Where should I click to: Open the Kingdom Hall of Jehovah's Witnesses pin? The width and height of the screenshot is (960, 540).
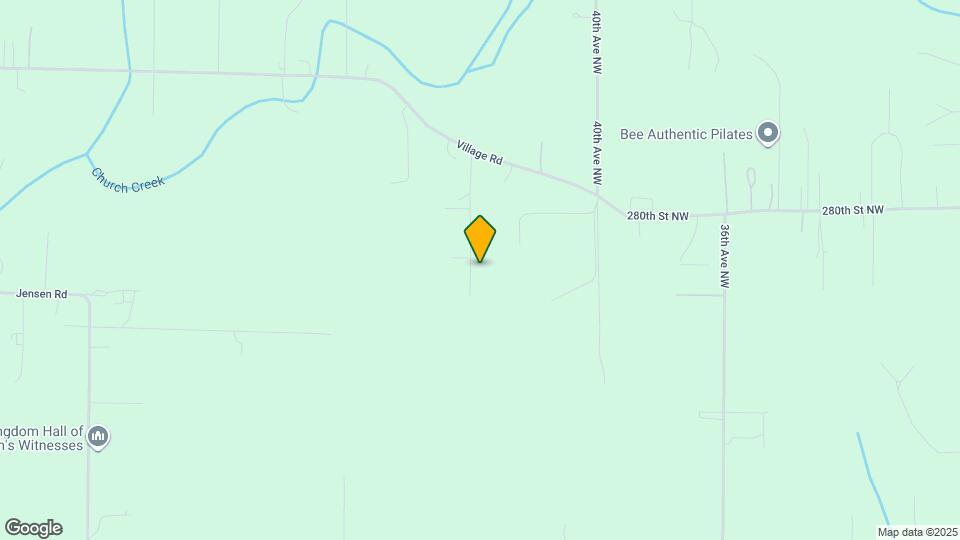(98, 436)
